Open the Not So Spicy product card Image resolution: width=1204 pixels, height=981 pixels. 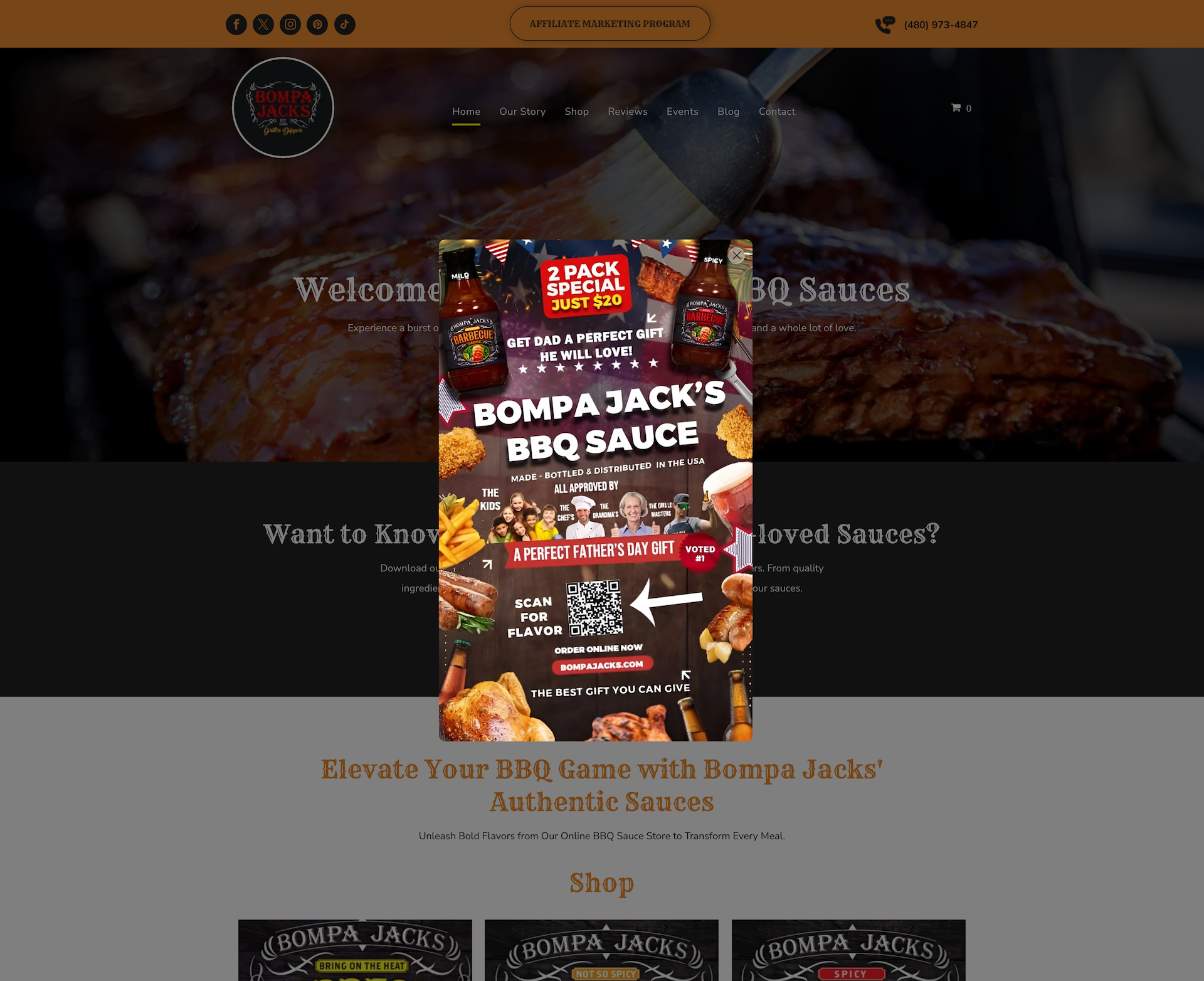(601, 950)
